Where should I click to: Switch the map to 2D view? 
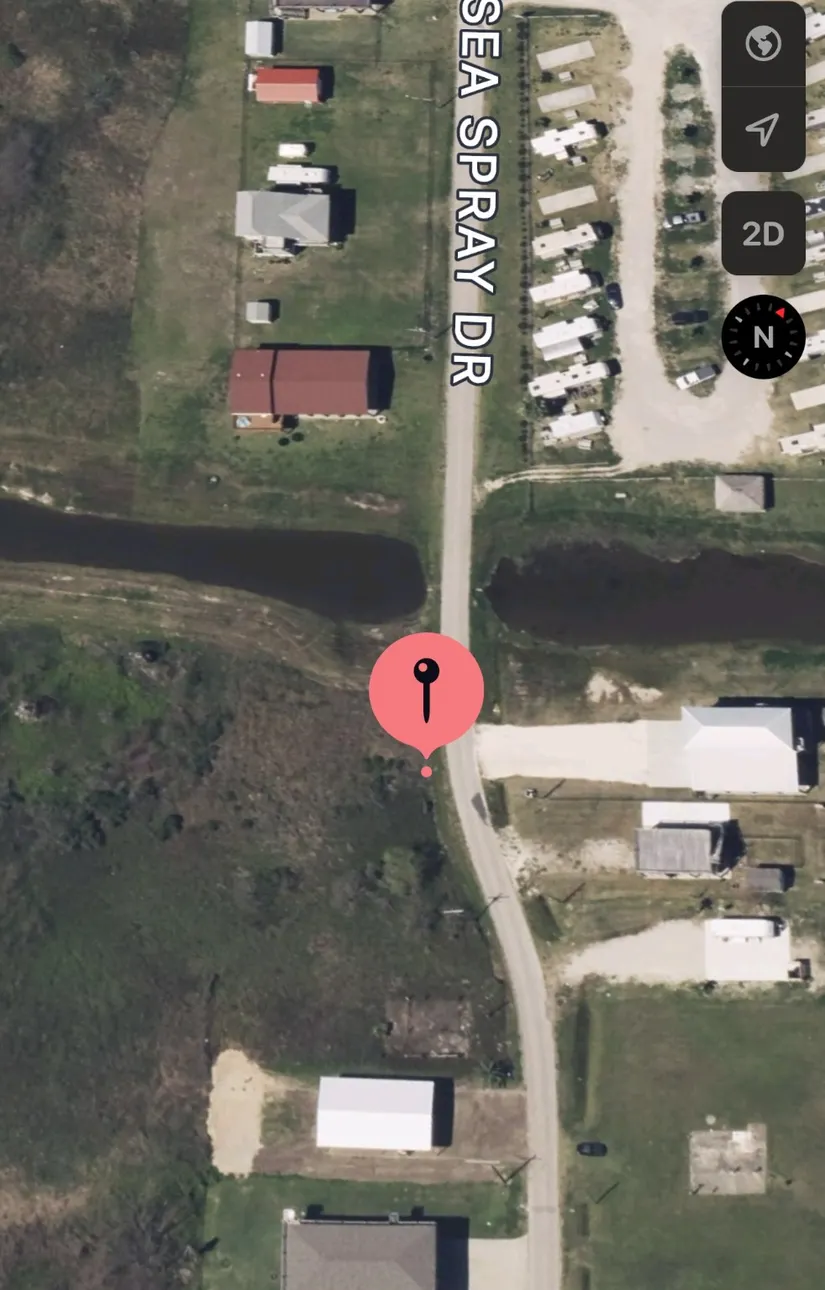coord(763,233)
